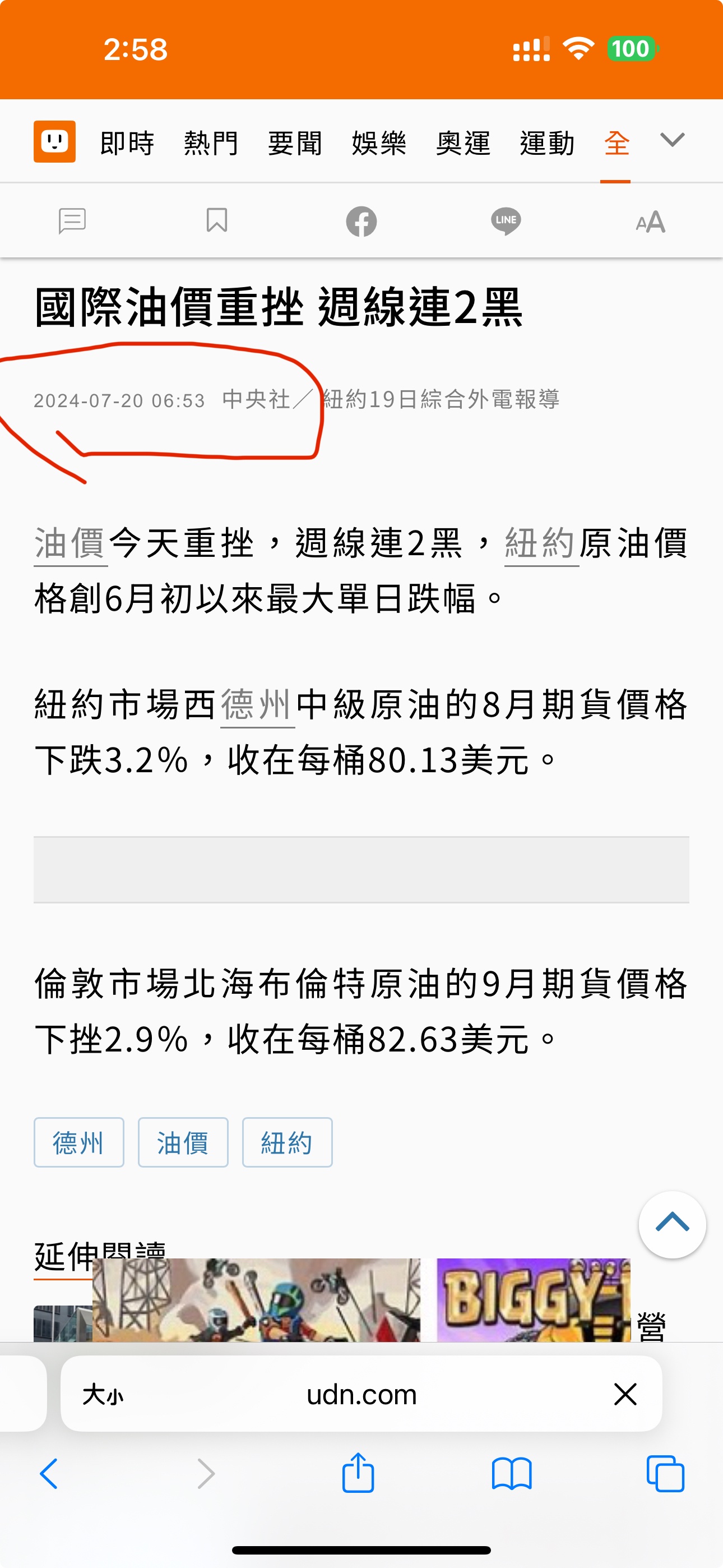This screenshot has width=723, height=1568.
Task: Share article via LINE
Action: point(505,221)
